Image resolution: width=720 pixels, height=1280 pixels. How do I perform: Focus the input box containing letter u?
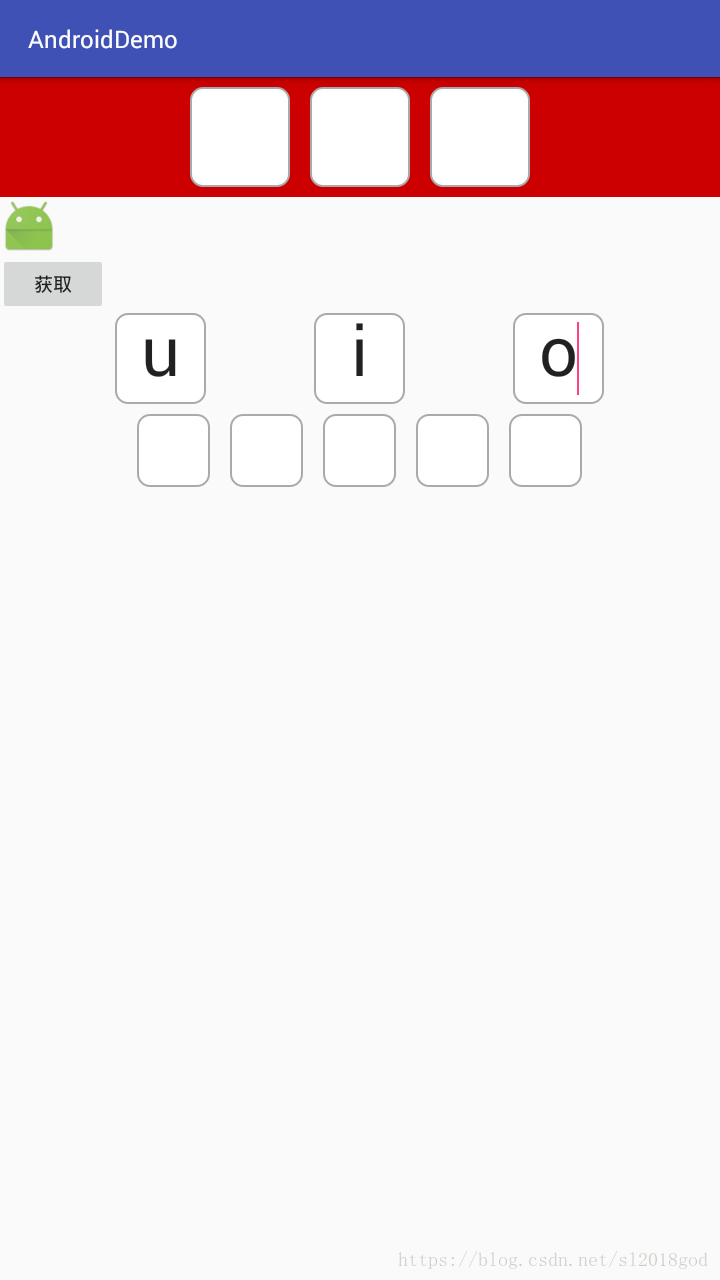[160, 358]
